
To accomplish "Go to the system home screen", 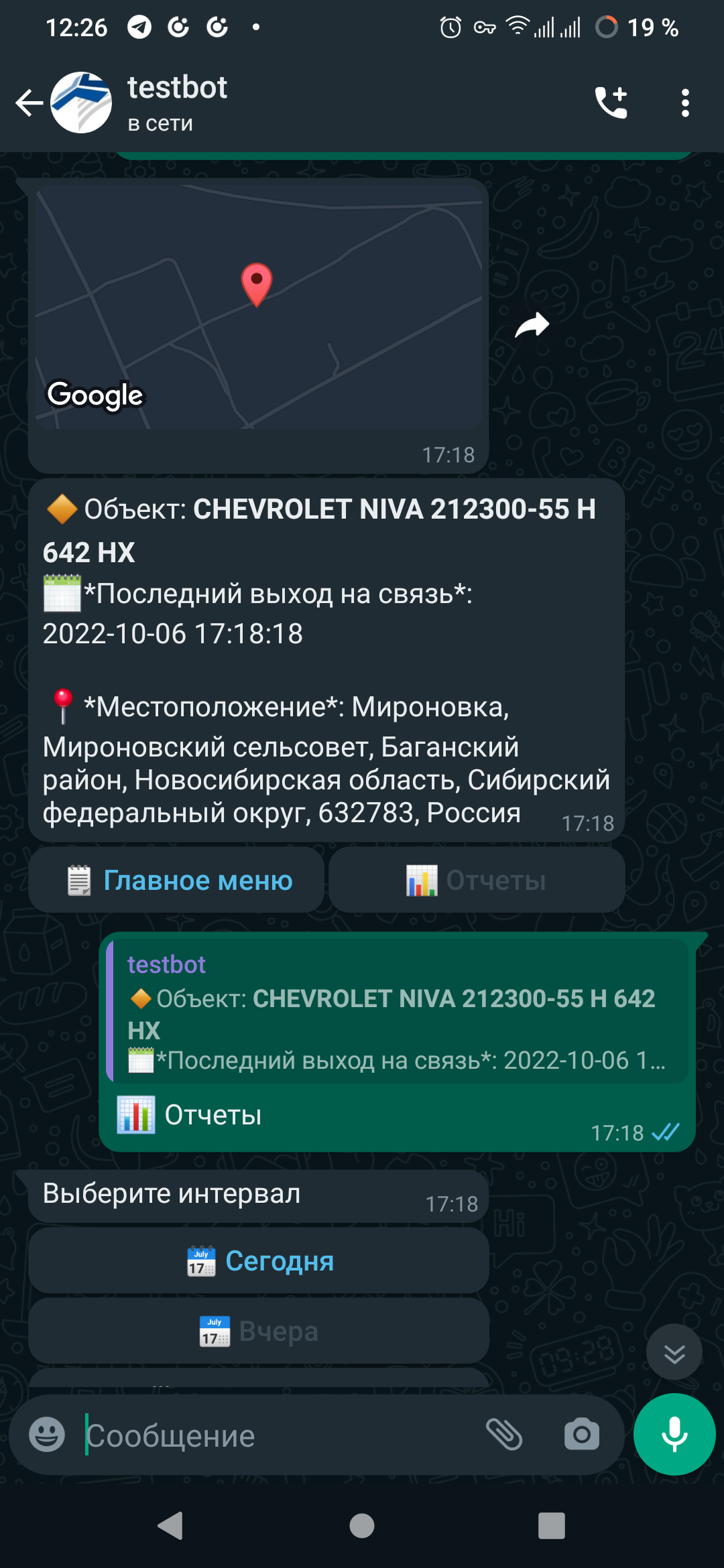I will click(x=362, y=1526).
